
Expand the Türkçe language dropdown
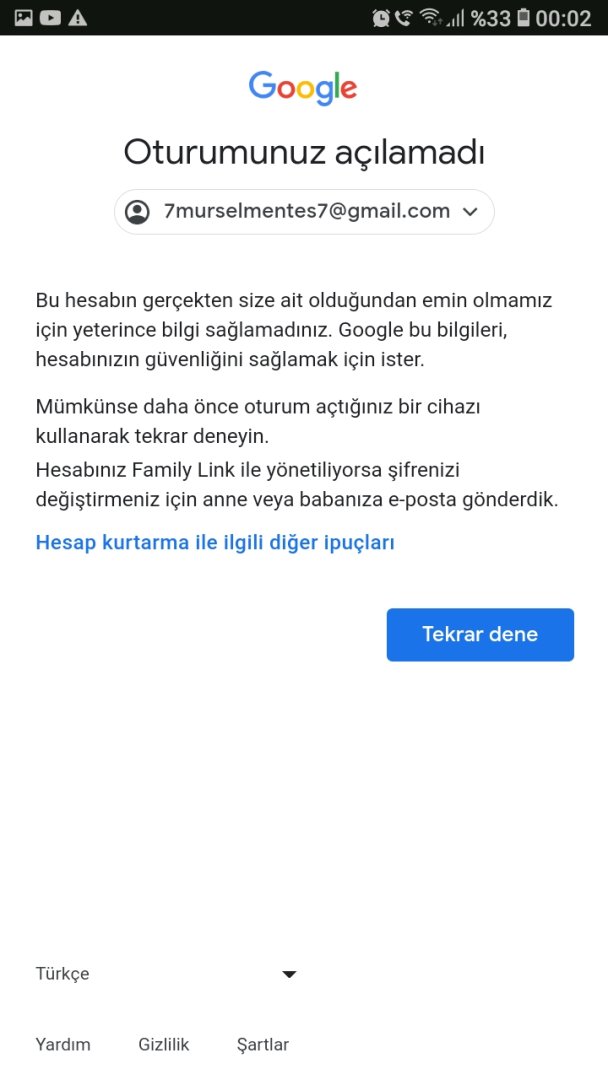166,974
